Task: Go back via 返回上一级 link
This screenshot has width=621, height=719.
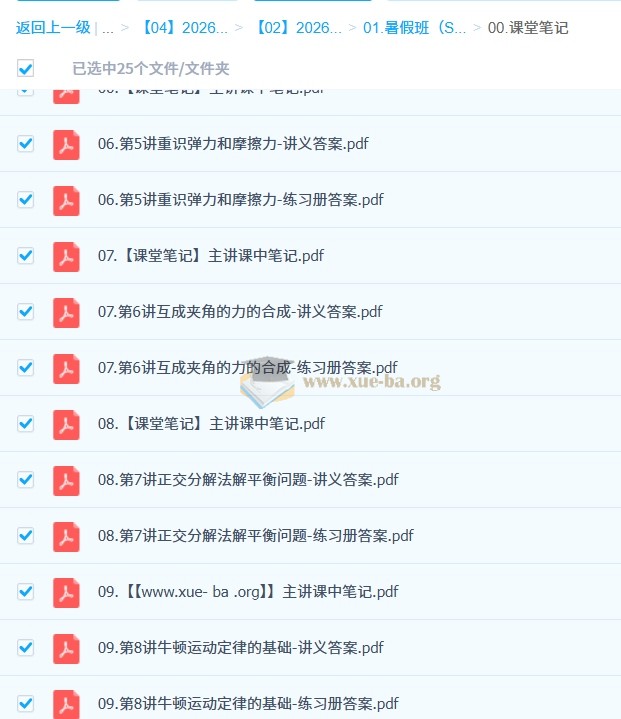Action: coord(53,28)
